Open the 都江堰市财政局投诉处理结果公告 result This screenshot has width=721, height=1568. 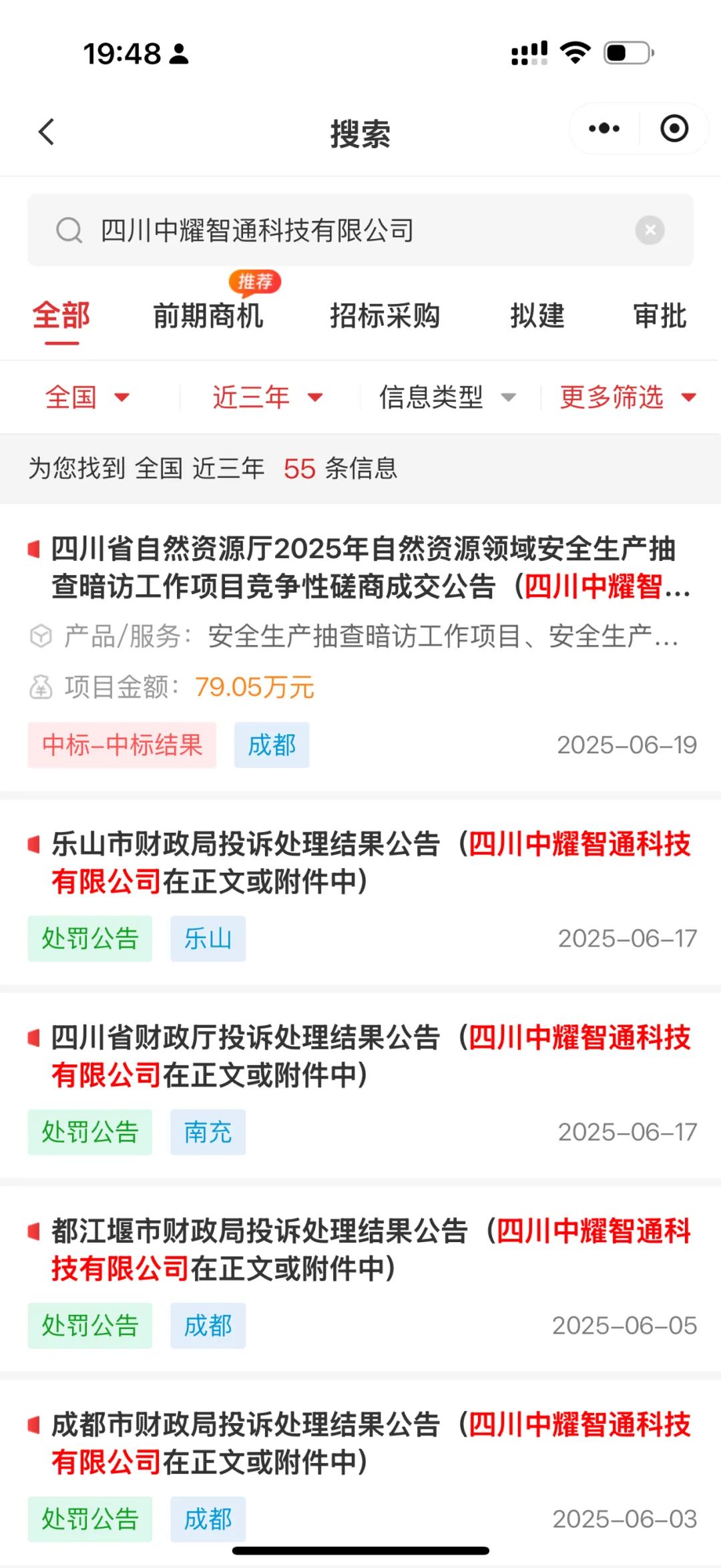pyautogui.click(x=360, y=1280)
